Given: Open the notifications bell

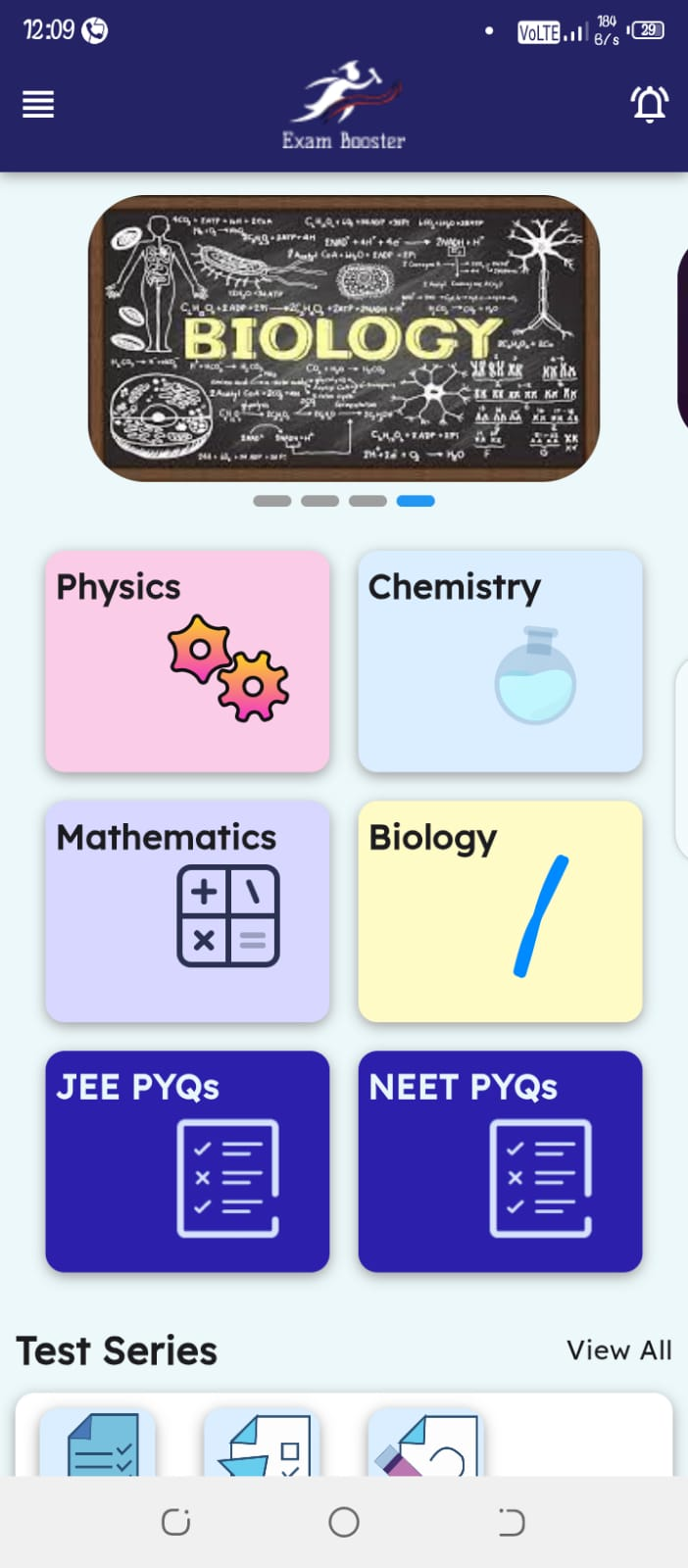Looking at the screenshot, I should (x=649, y=104).
